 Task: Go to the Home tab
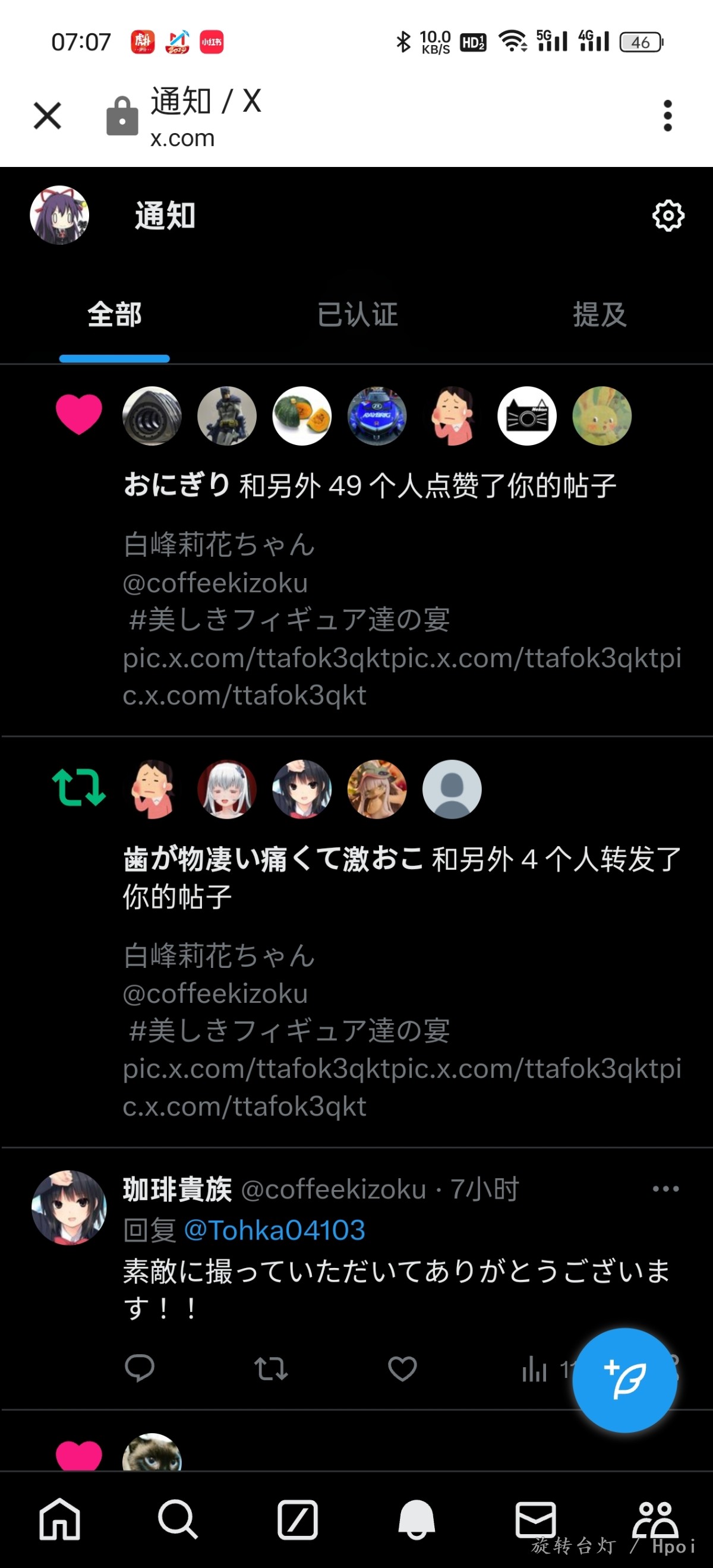tap(59, 1519)
